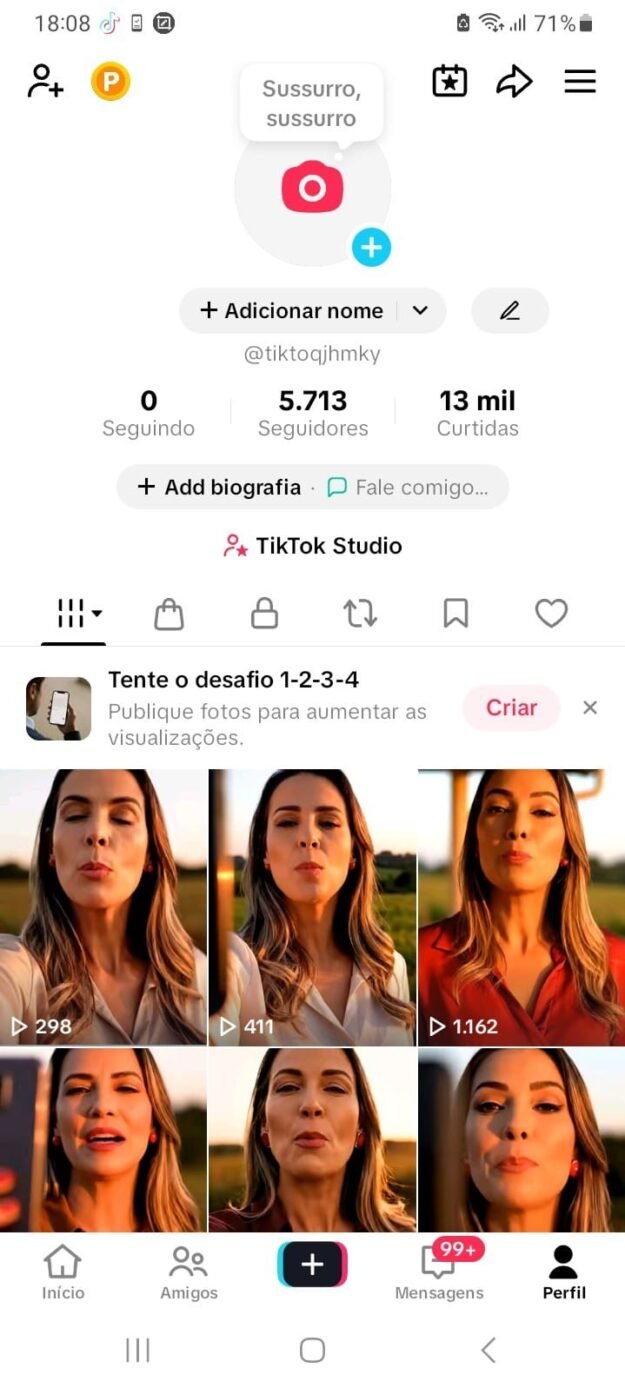The height and width of the screenshot is (1388, 625).
Task: Open the calendar star events icon
Action: click(450, 82)
